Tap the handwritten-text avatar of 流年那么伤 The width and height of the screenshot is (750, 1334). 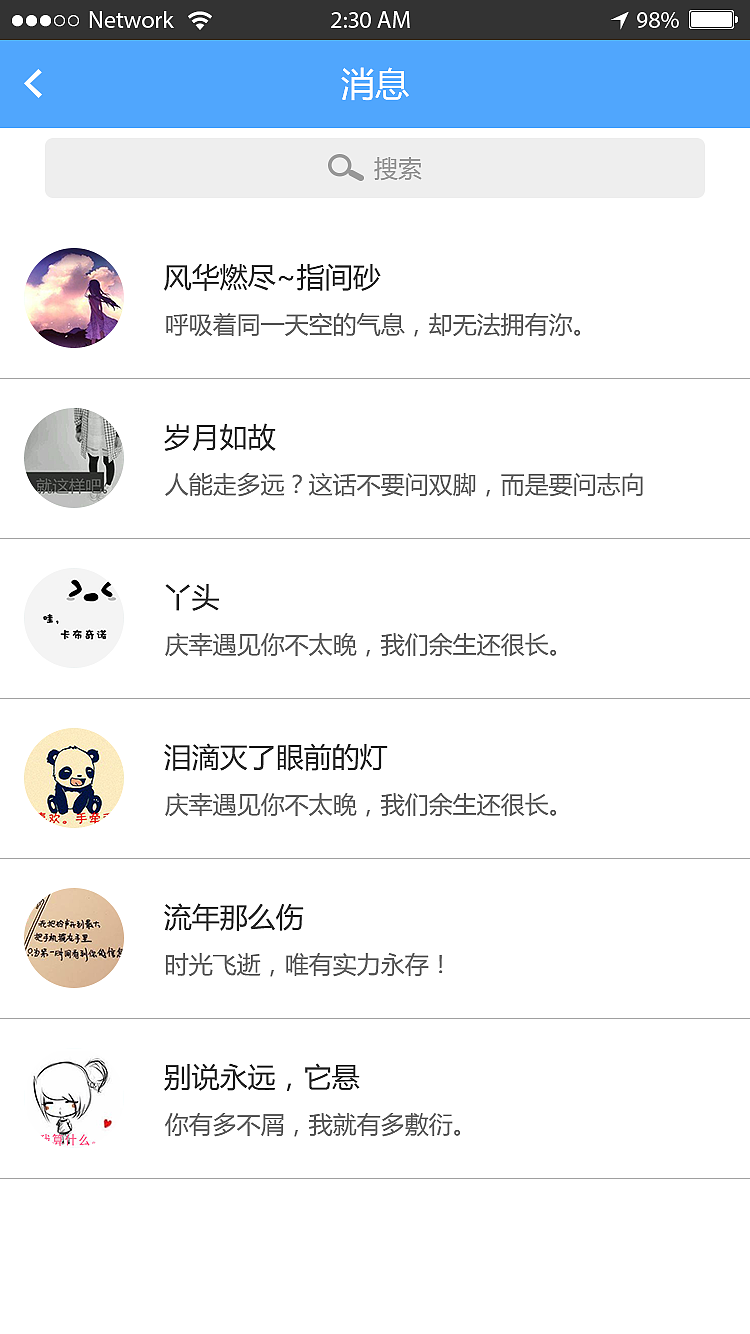click(x=74, y=938)
